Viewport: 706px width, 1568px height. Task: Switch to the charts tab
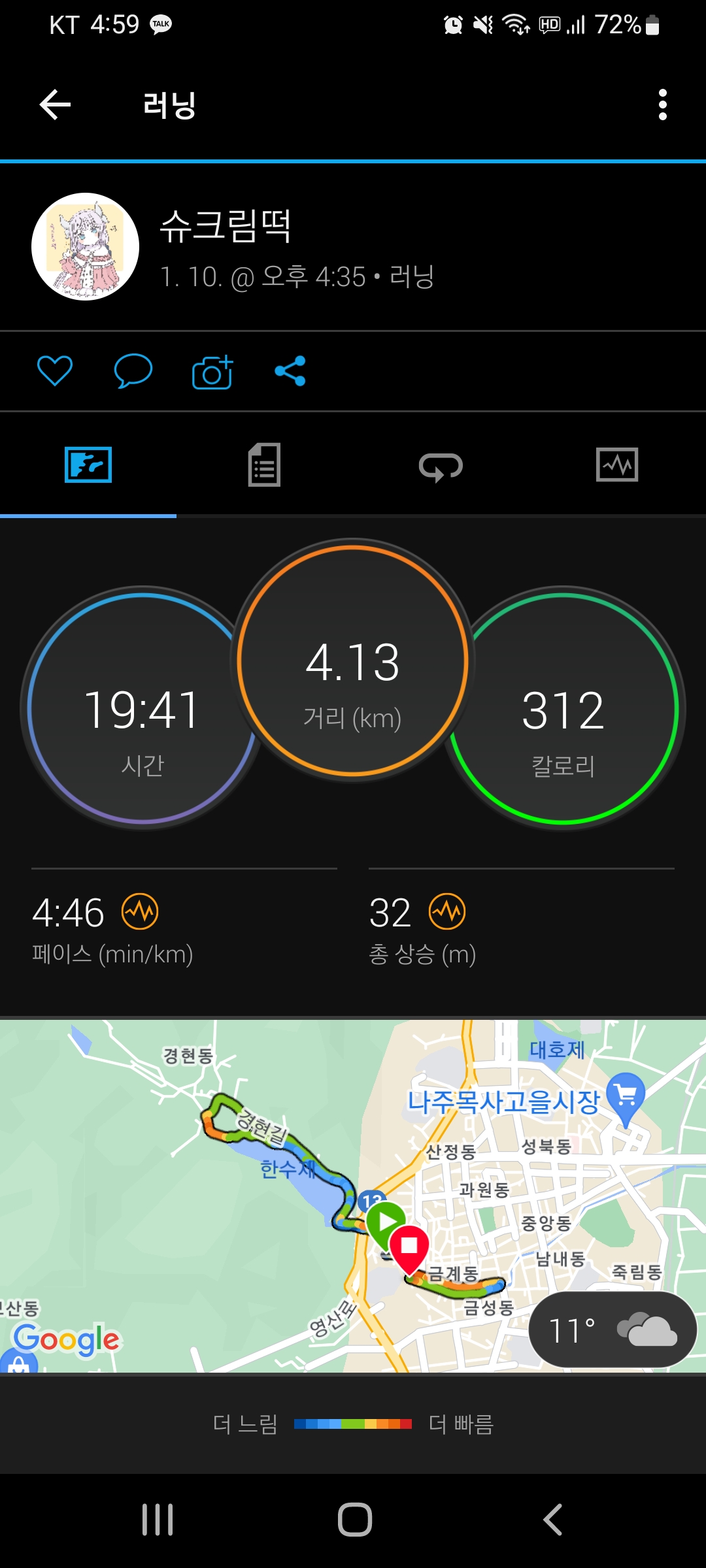pyautogui.click(x=617, y=465)
